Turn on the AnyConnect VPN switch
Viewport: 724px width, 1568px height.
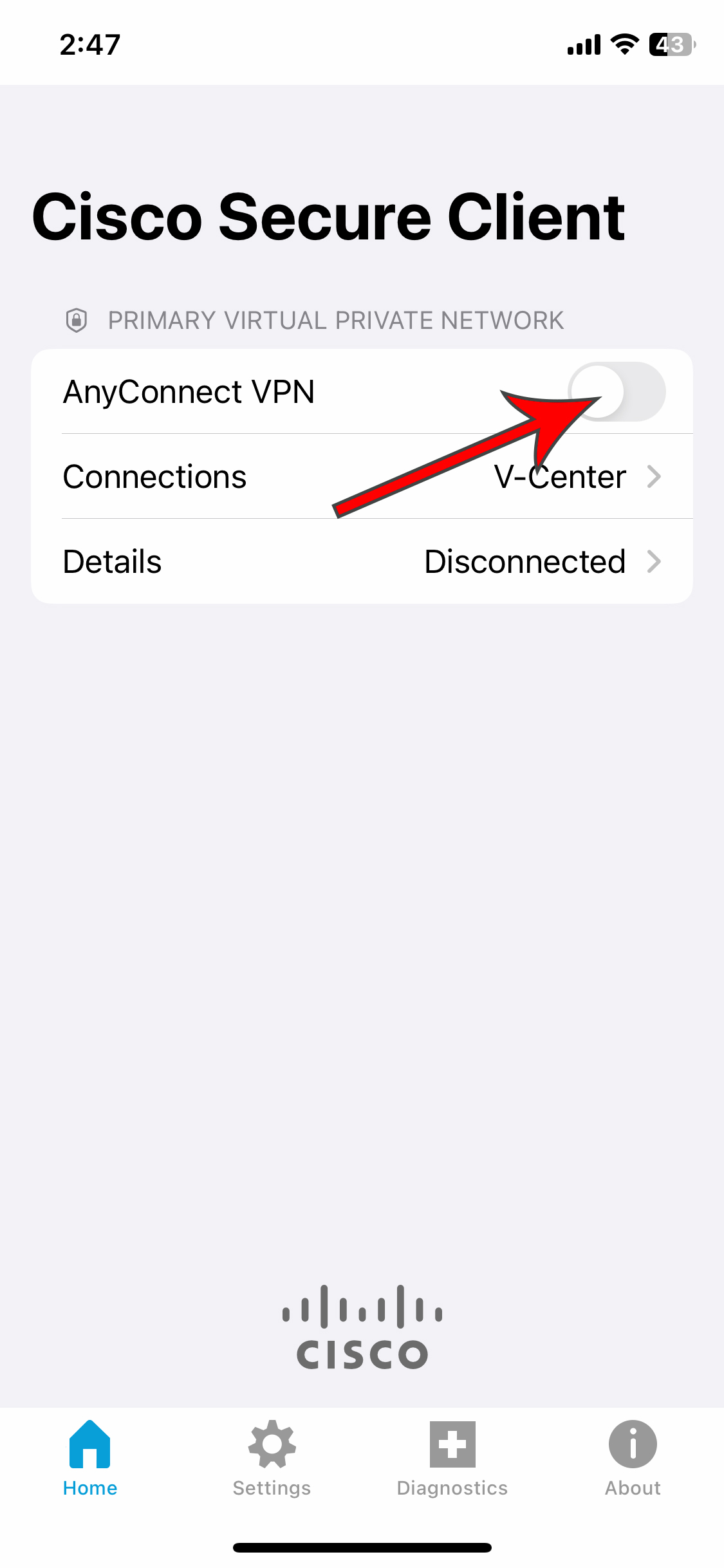[616, 391]
